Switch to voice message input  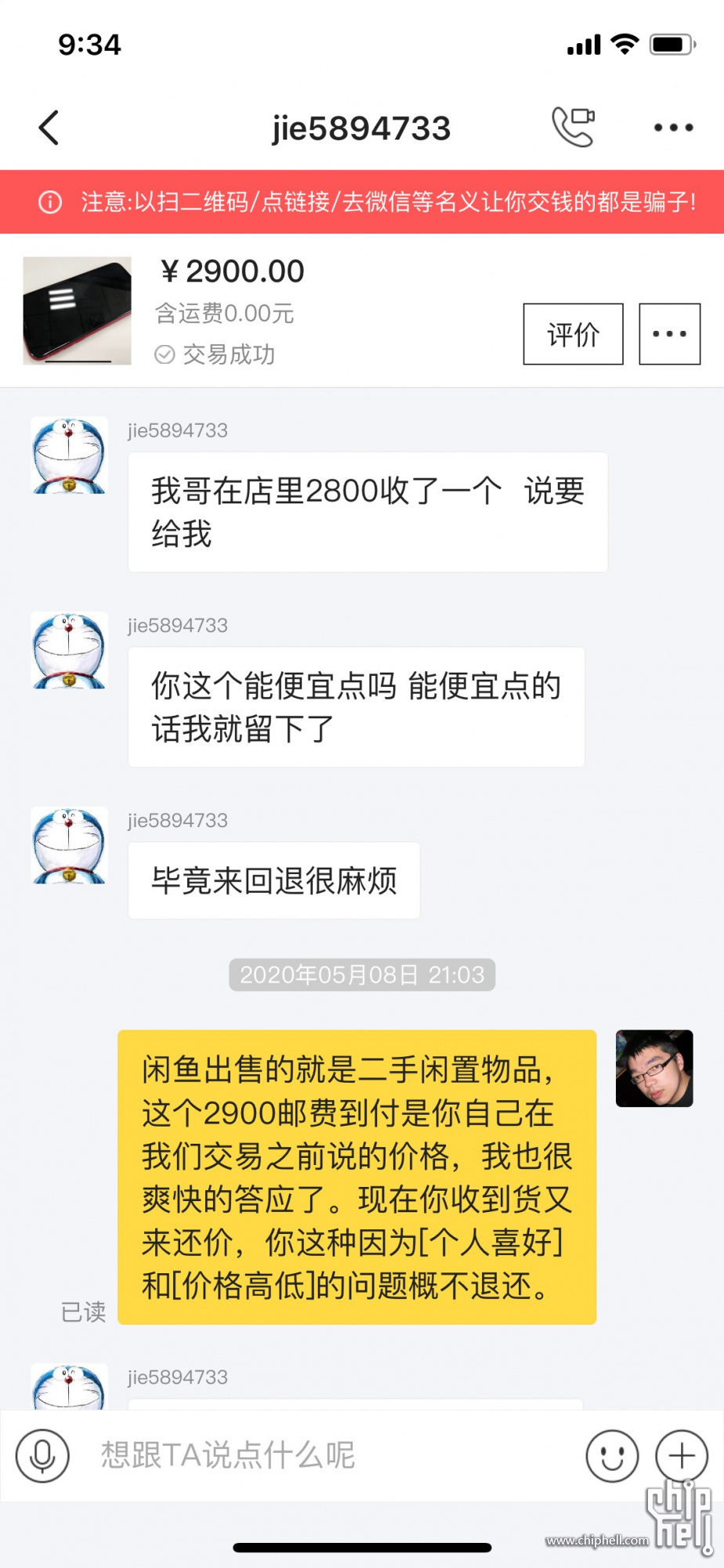pyautogui.click(x=42, y=1456)
